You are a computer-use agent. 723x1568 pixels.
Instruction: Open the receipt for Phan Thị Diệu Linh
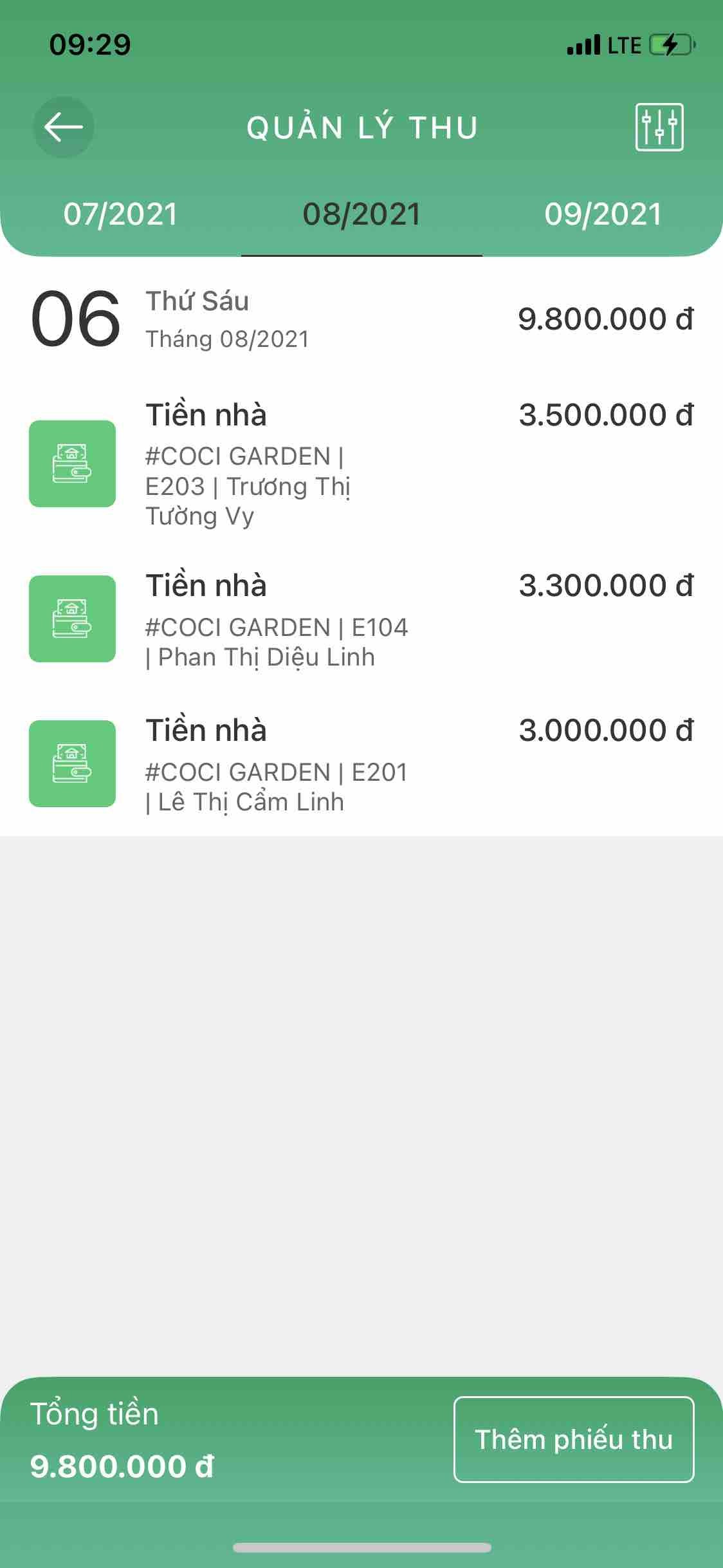(360, 620)
